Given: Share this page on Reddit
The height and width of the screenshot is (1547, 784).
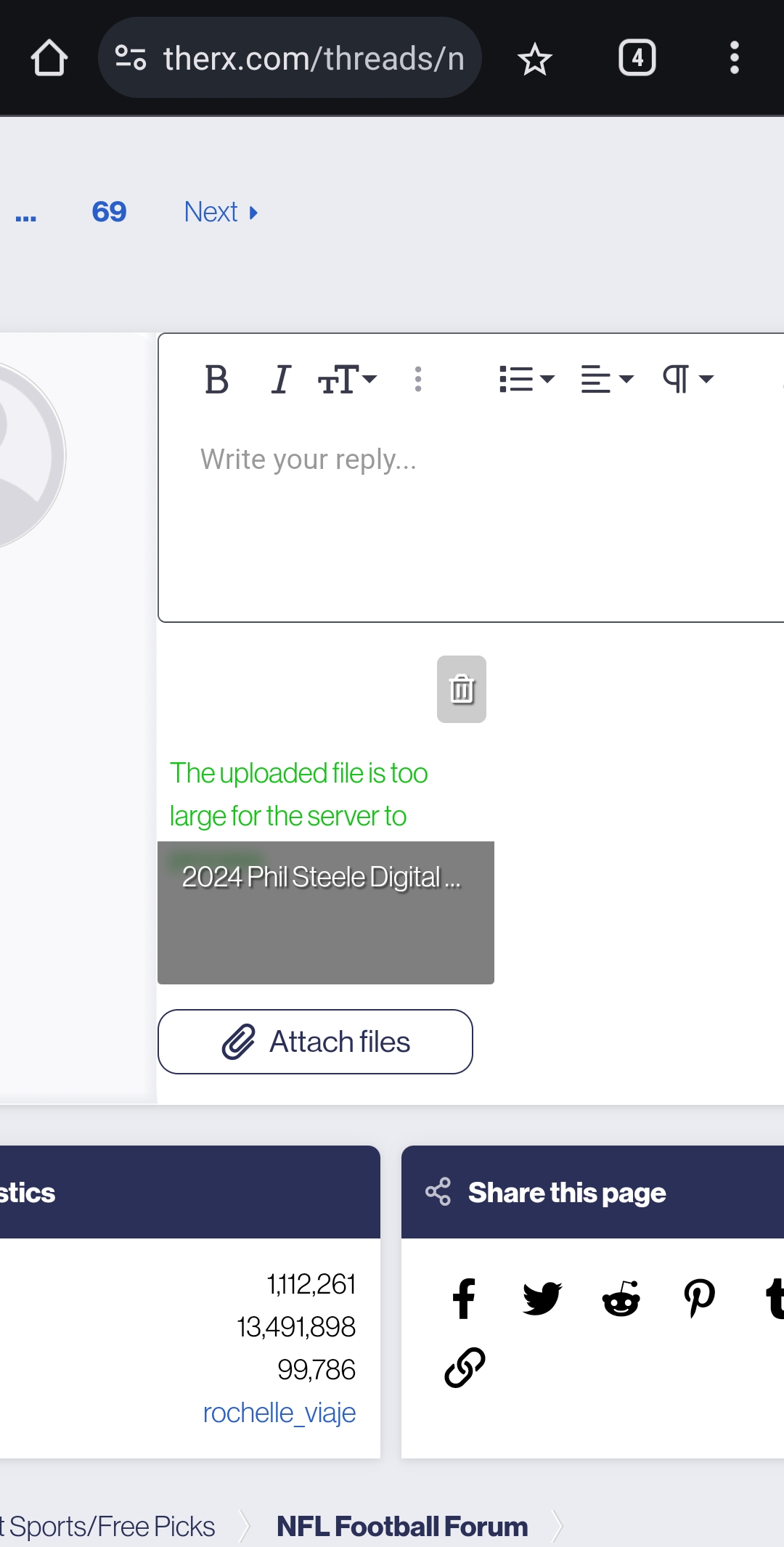Looking at the screenshot, I should coord(621,1298).
